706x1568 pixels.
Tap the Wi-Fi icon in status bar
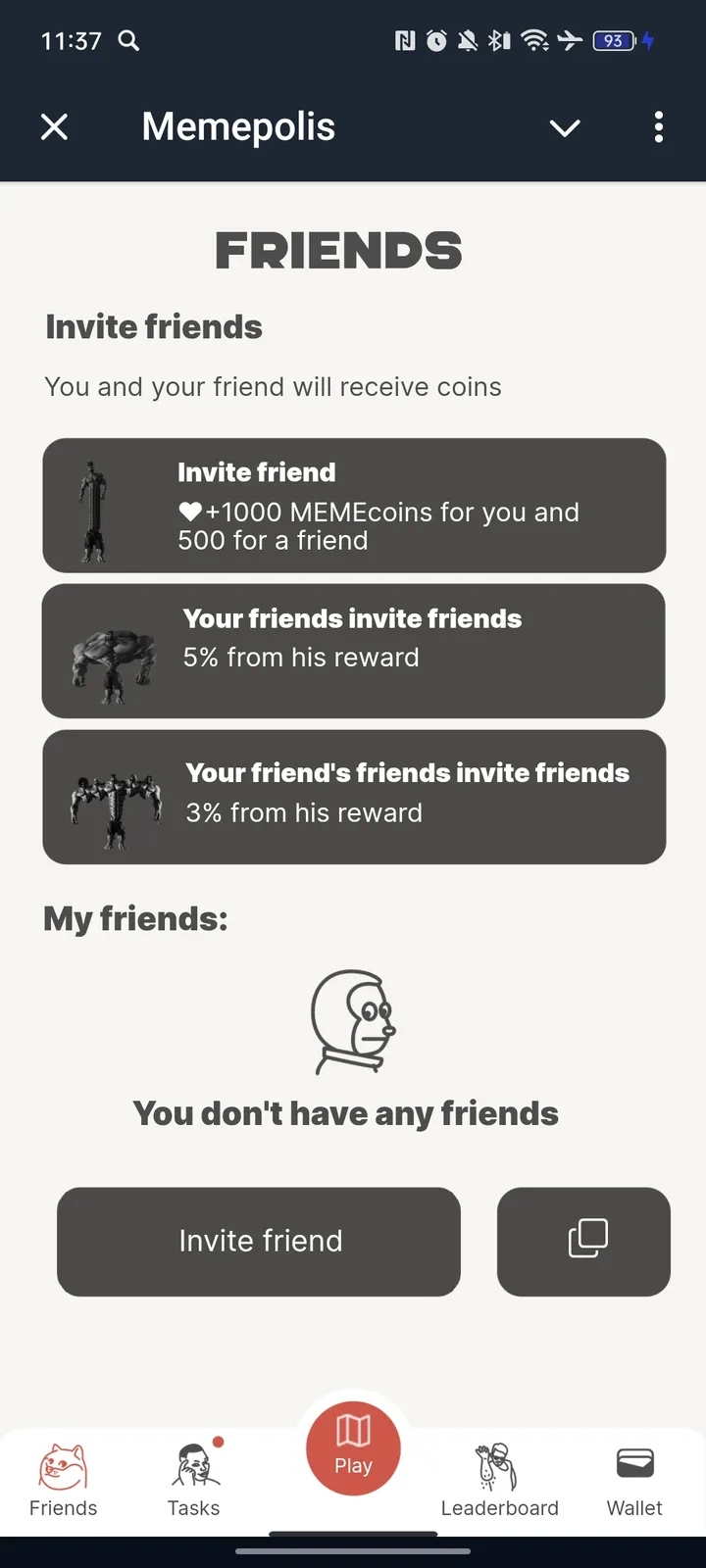click(x=535, y=41)
